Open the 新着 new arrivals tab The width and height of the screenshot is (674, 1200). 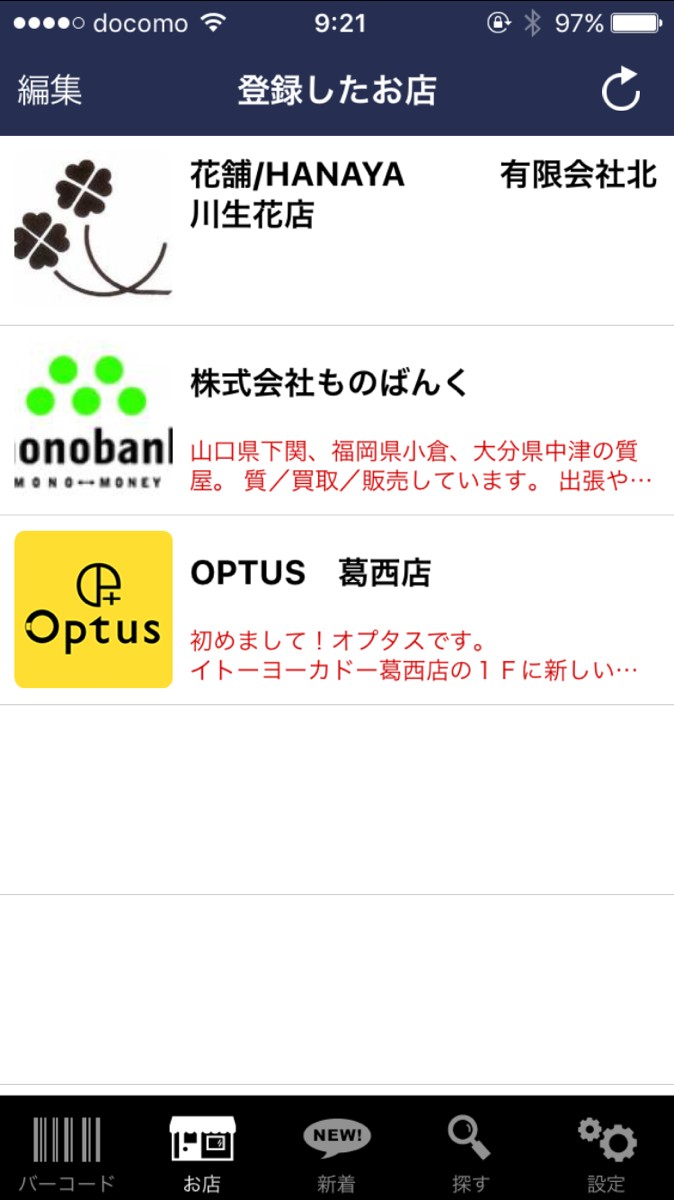click(x=337, y=1152)
